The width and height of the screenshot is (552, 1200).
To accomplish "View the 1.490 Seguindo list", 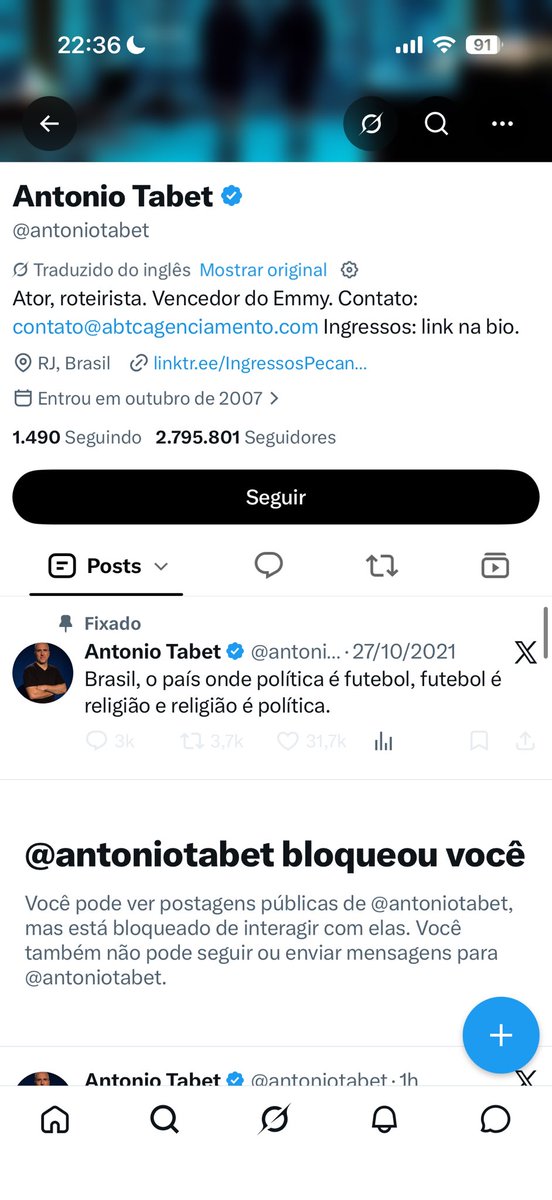I will (77, 437).
